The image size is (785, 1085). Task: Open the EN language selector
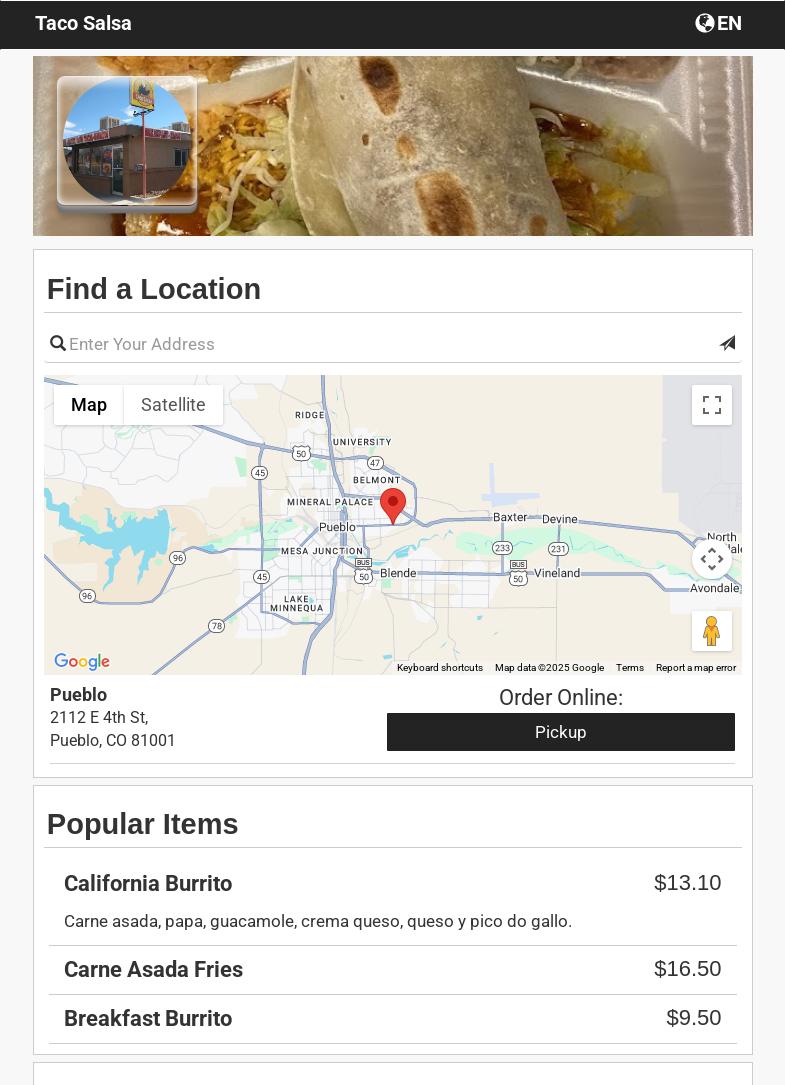(718, 23)
